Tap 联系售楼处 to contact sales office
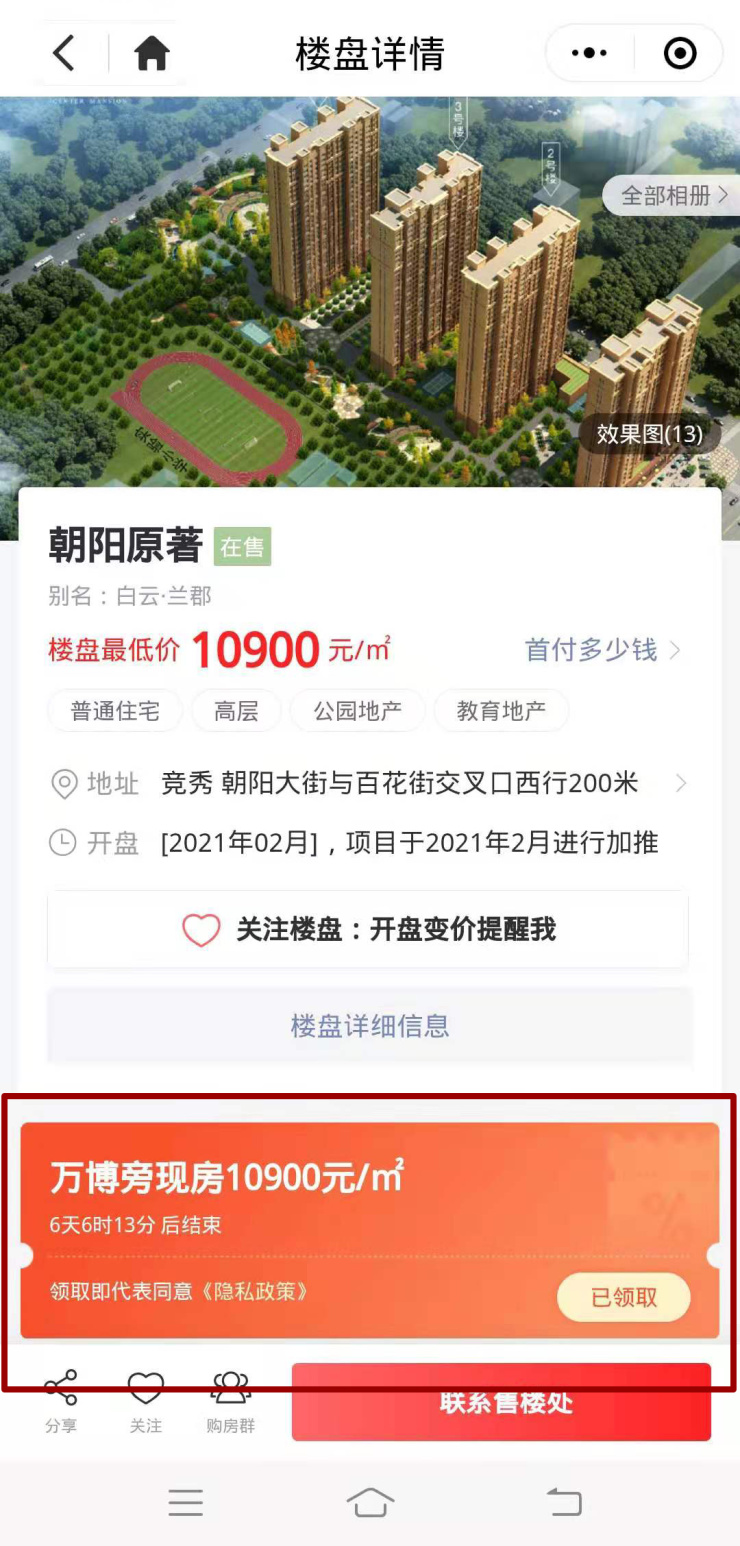The height and width of the screenshot is (1546, 740). (x=501, y=1402)
